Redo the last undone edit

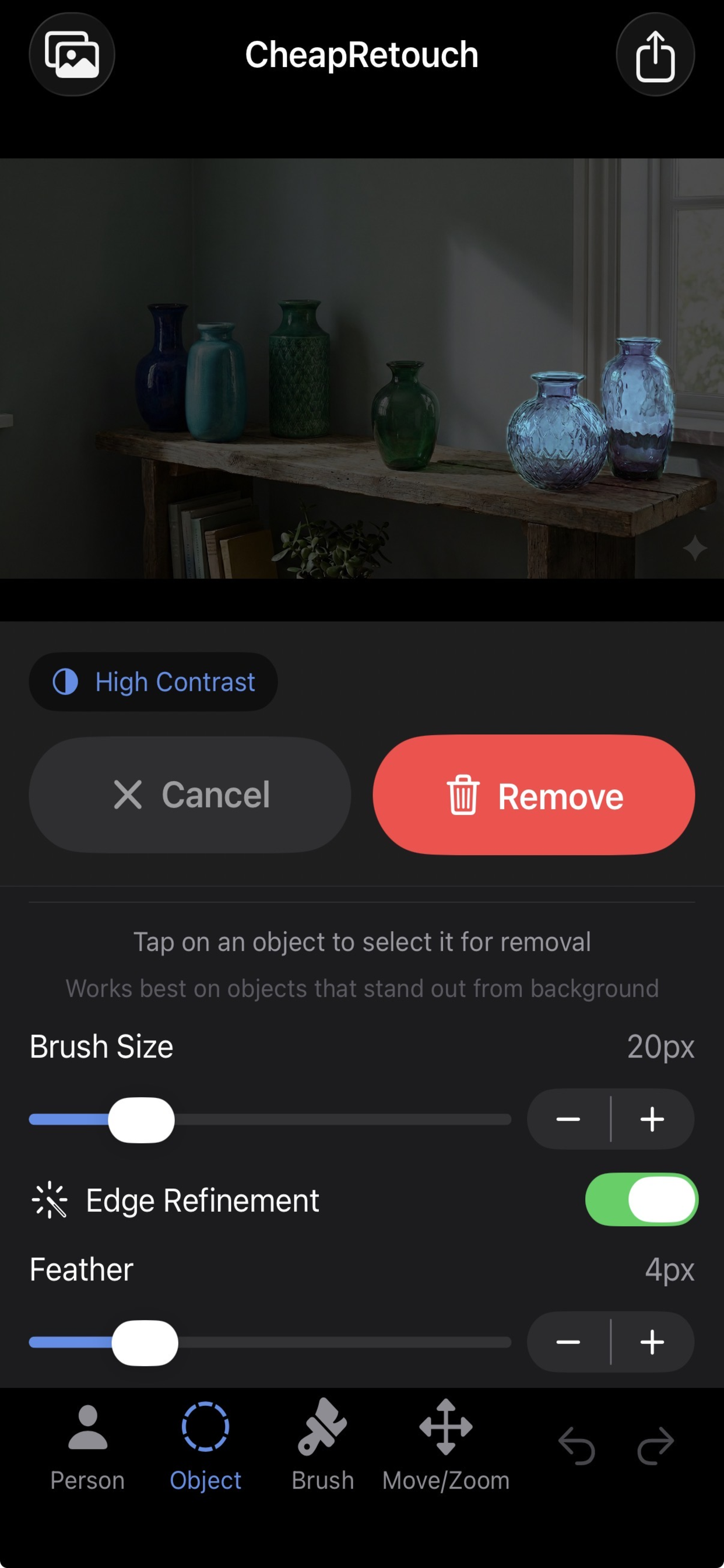coord(655,1445)
